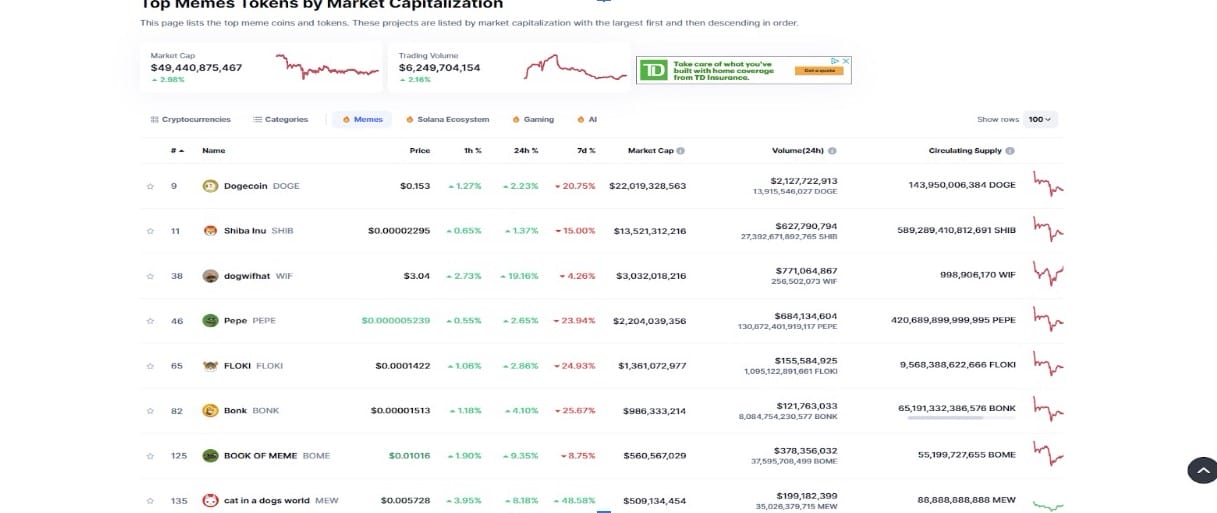This screenshot has width=1217, height=513.
Task: Sort the table by Market Cap
Action: coord(650,151)
